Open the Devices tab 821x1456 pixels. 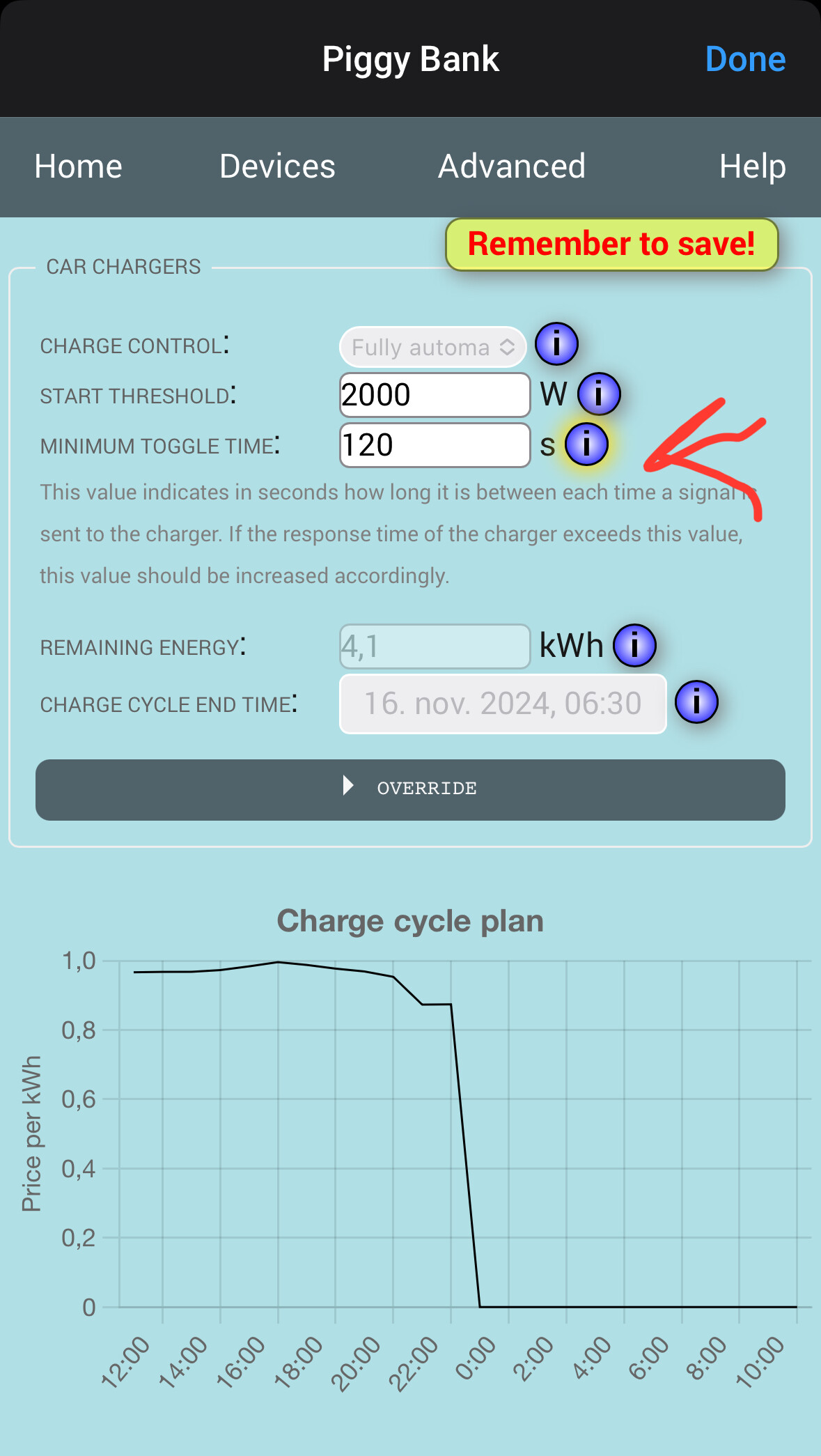pos(277,166)
